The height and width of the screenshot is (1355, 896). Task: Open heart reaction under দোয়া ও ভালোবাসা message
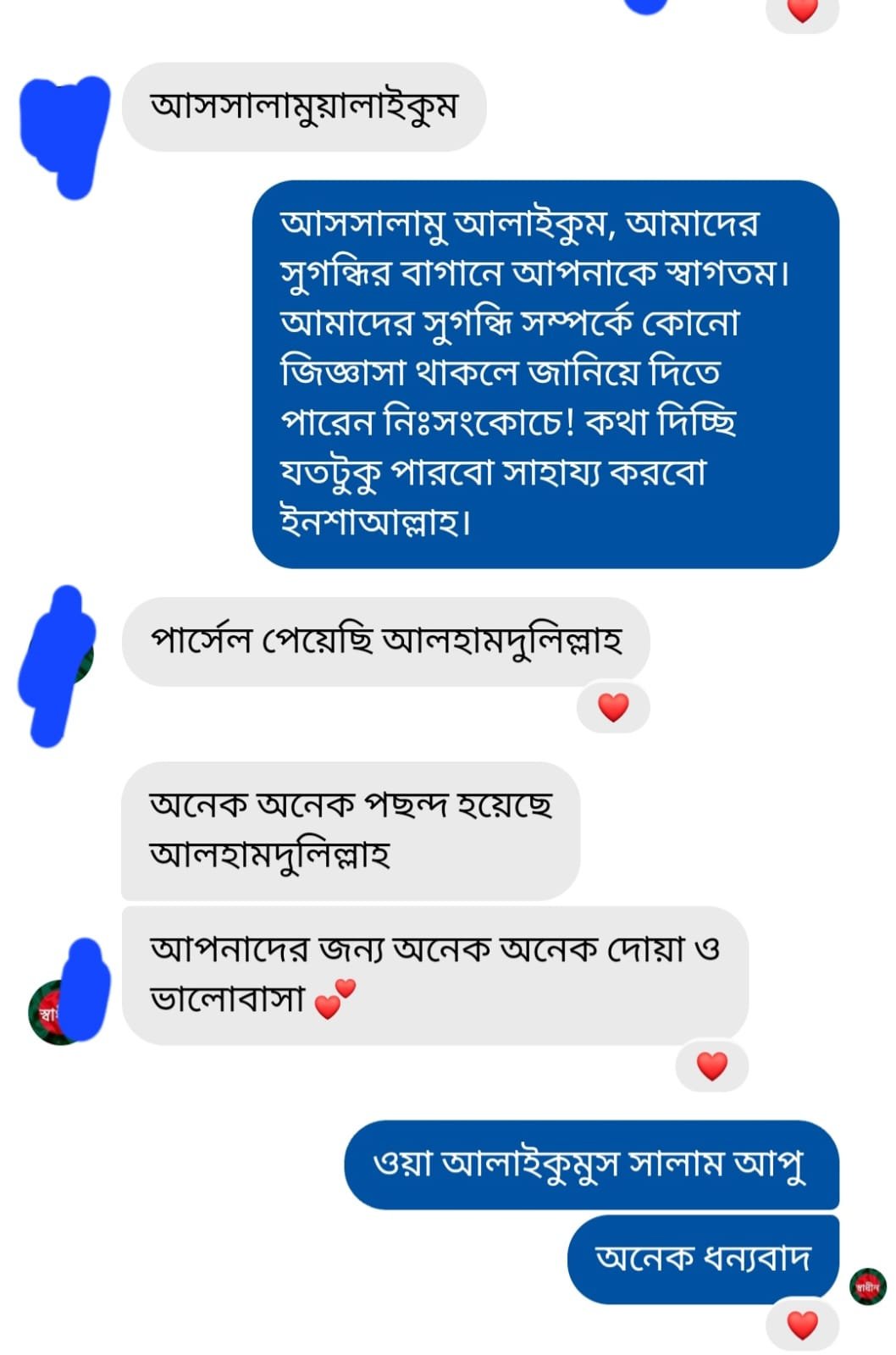711,1066
